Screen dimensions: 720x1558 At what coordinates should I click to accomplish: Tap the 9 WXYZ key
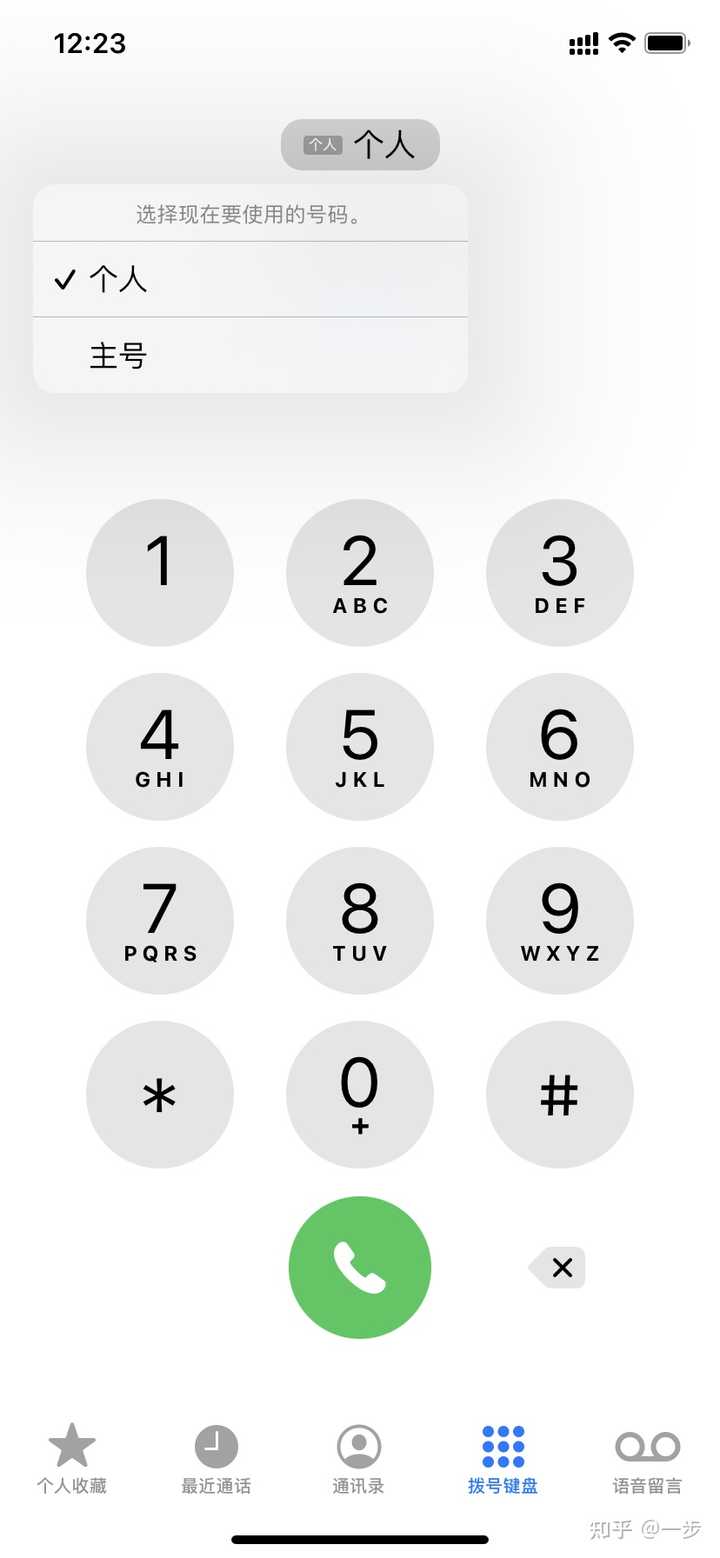pos(560,920)
